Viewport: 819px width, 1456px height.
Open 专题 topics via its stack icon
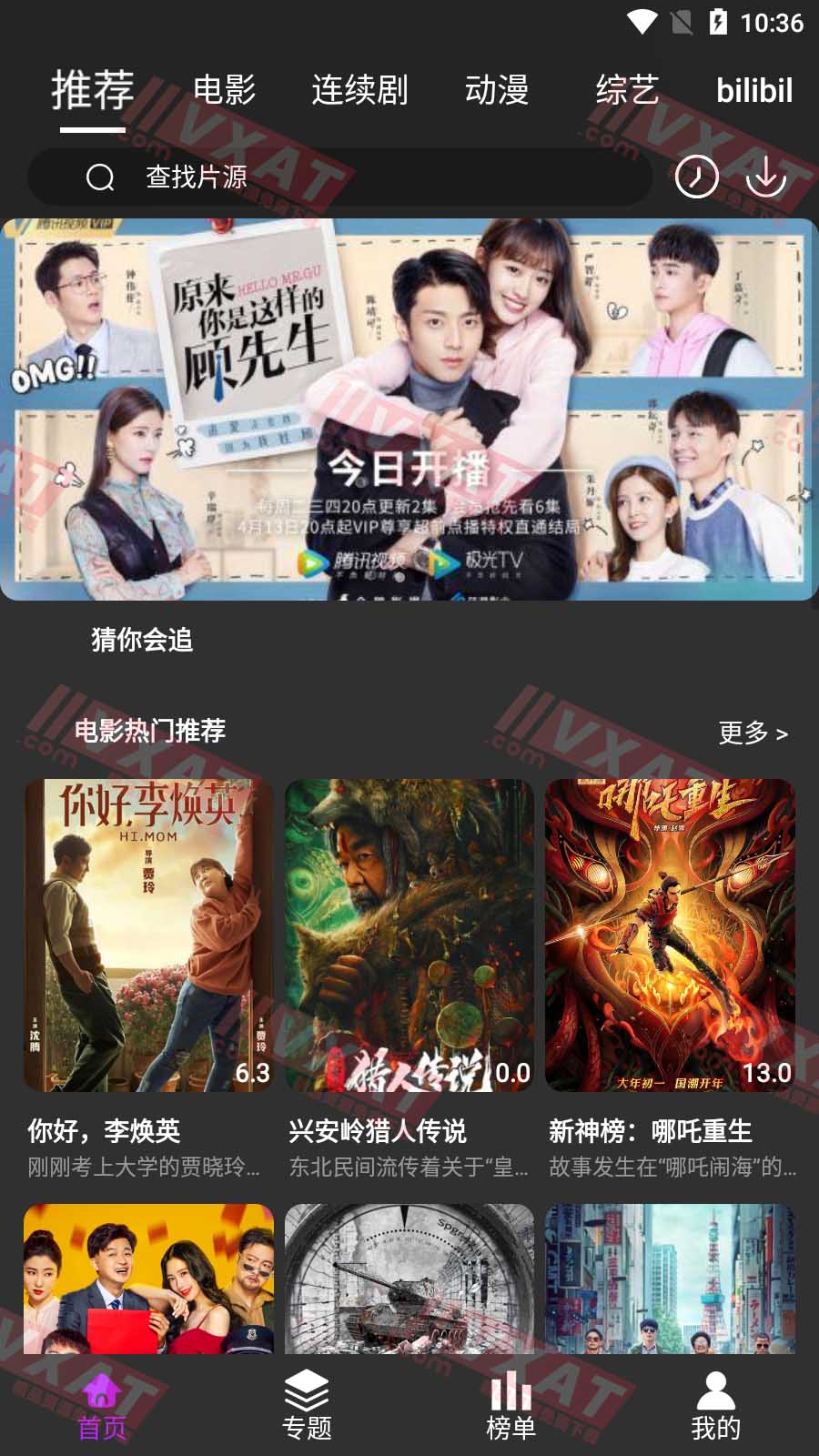click(307, 1390)
